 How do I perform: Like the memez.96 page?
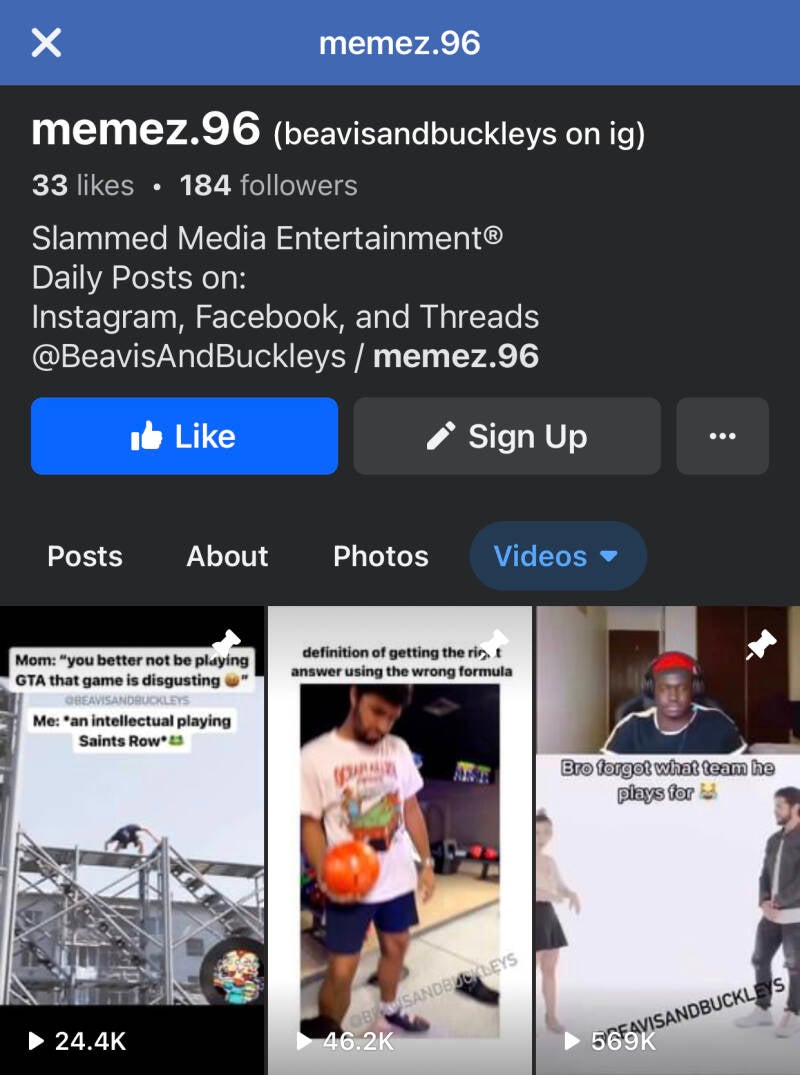184,436
